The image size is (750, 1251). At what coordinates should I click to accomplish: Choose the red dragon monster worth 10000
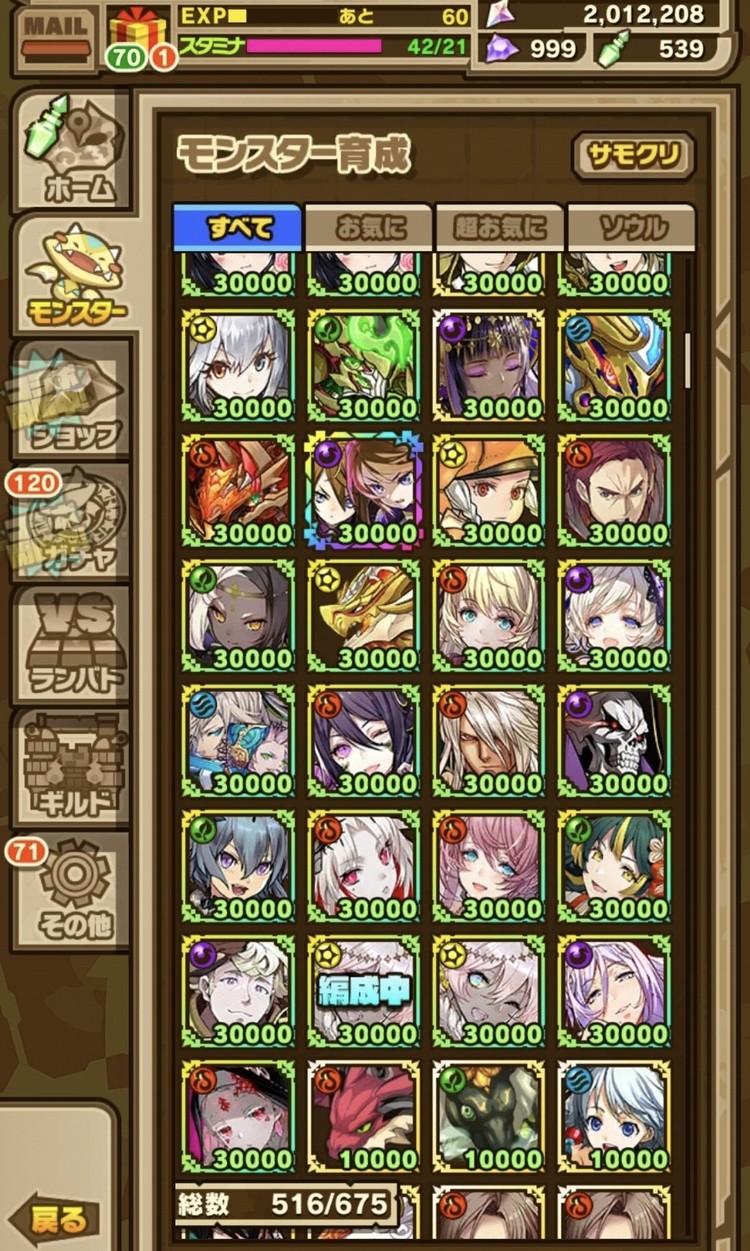(364, 1116)
